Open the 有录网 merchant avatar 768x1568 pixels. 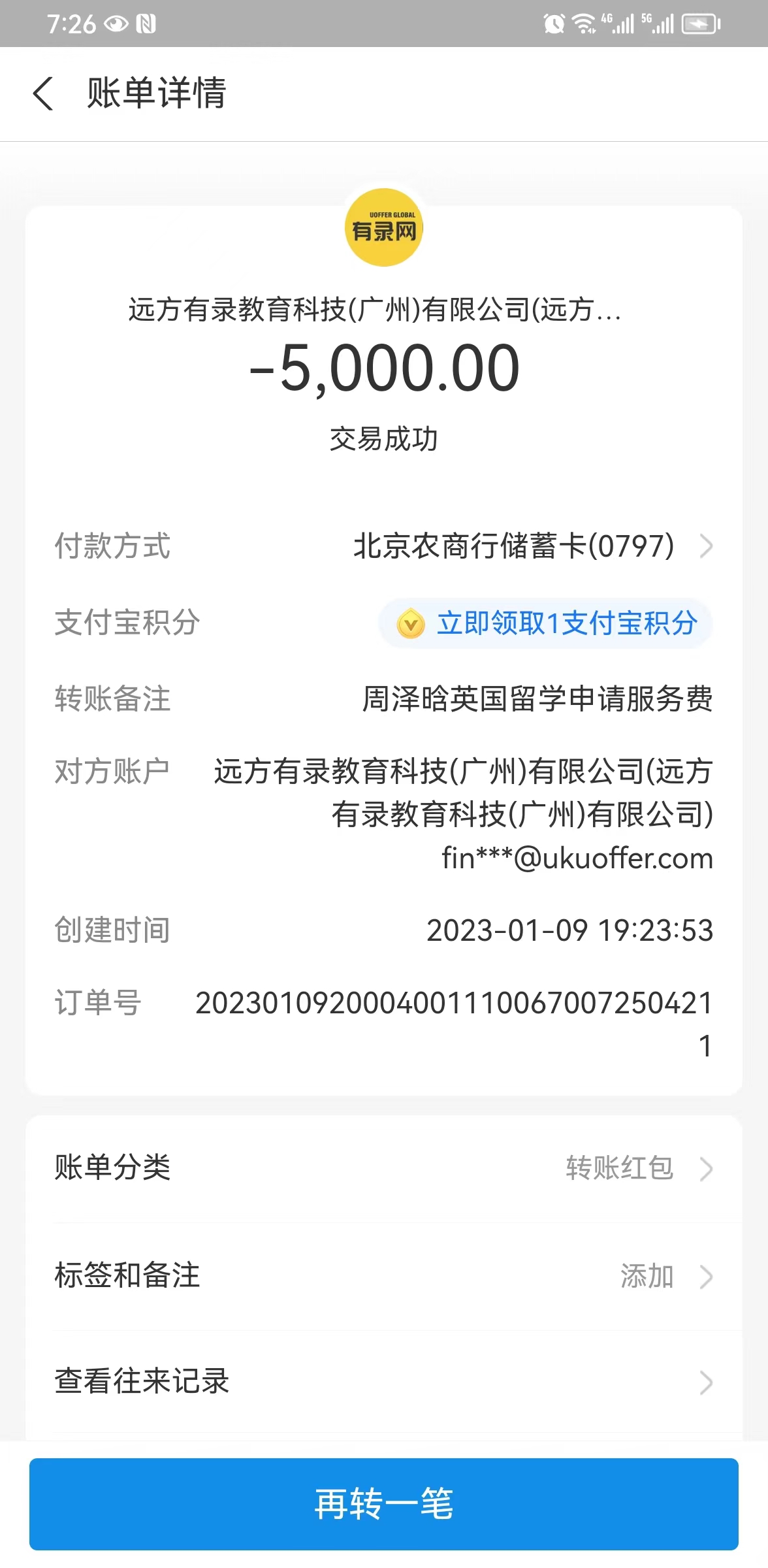pyautogui.click(x=384, y=227)
